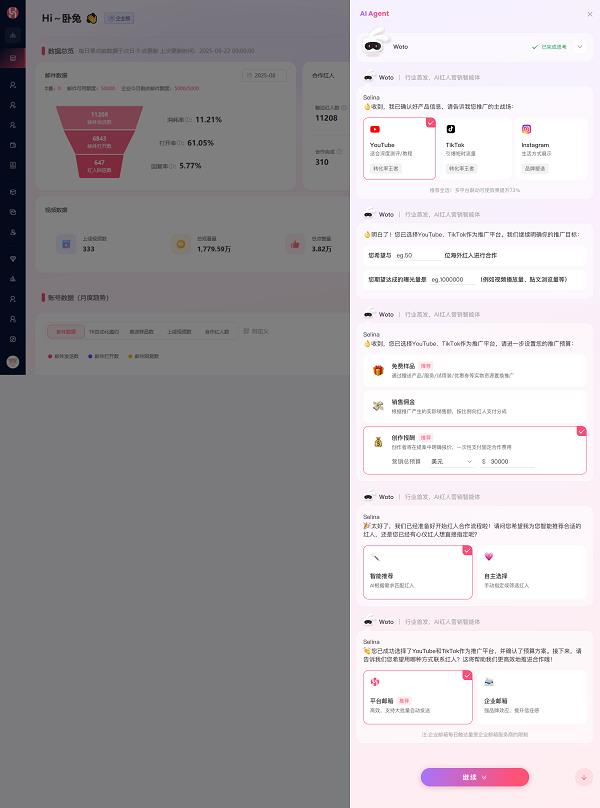Choose 平台邮箱 as contact method
Viewport: 600px width, 808px height.
418,696
